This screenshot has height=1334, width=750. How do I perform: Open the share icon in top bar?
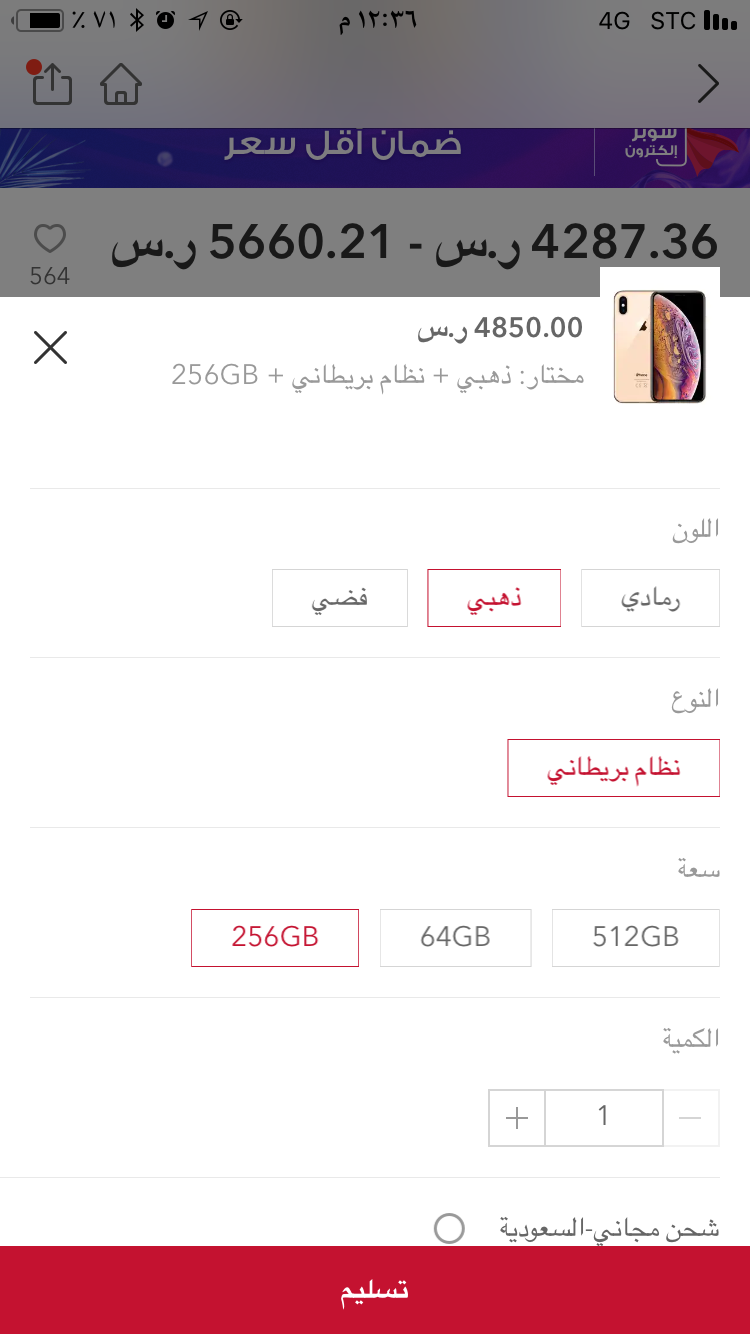(x=50, y=83)
